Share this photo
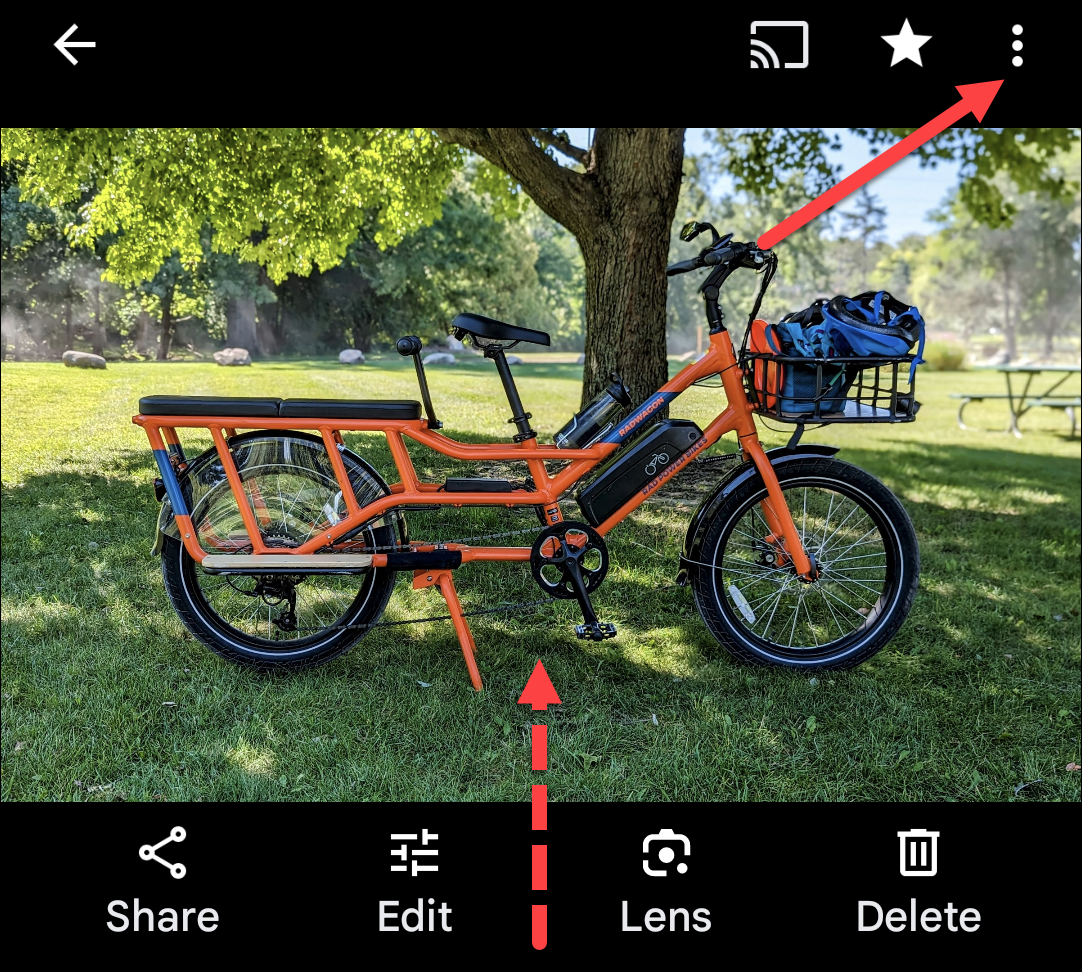The width and height of the screenshot is (1082, 972). 163,882
